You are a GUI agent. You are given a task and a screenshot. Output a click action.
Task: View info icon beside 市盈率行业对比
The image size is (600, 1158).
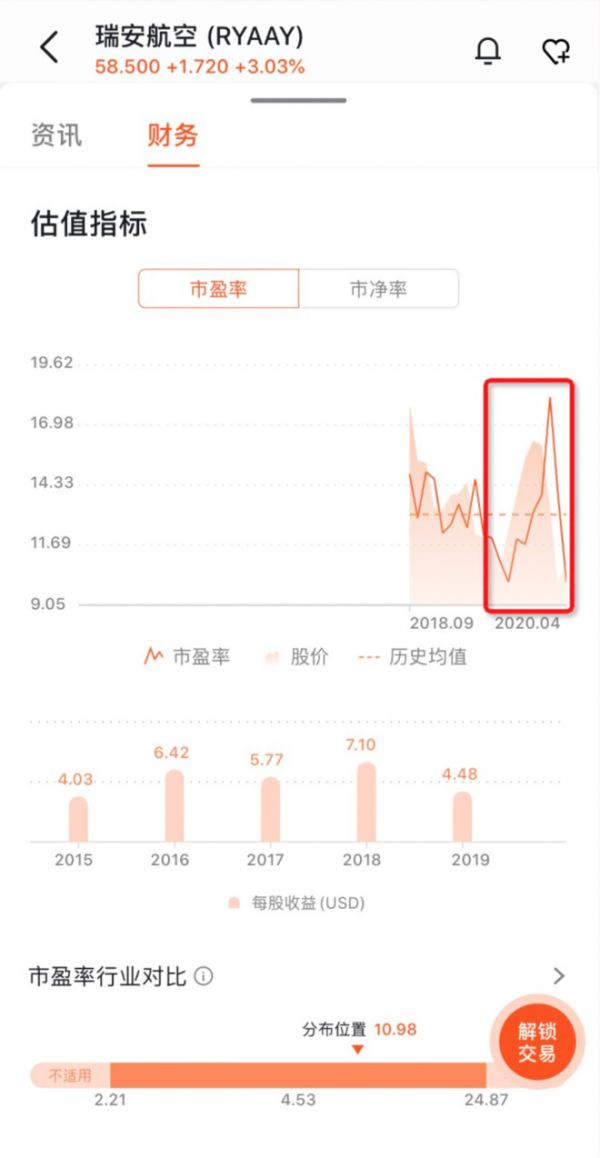[204, 976]
